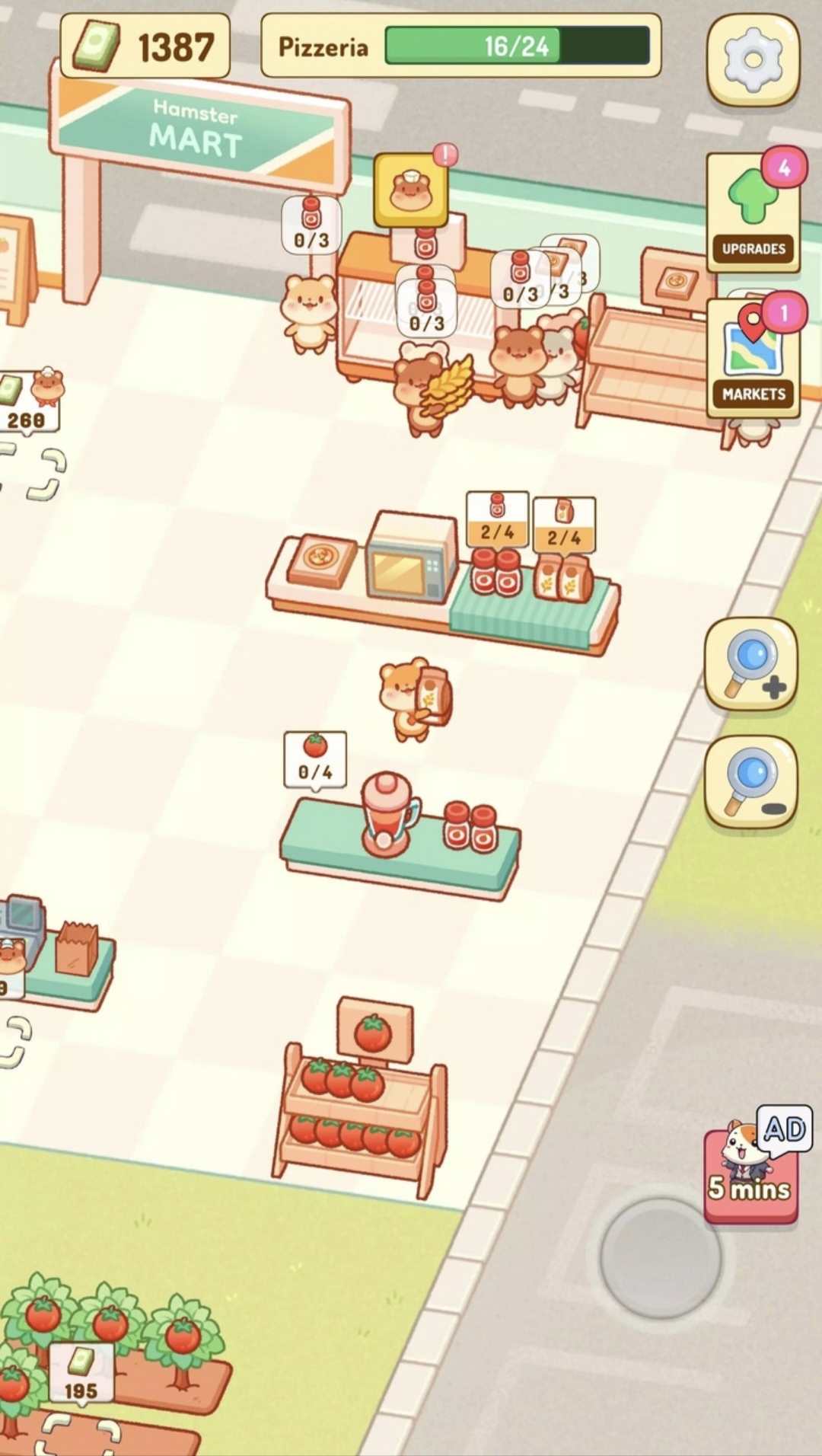Open the Upgrades menu
The image size is (822, 1456).
click(x=753, y=212)
